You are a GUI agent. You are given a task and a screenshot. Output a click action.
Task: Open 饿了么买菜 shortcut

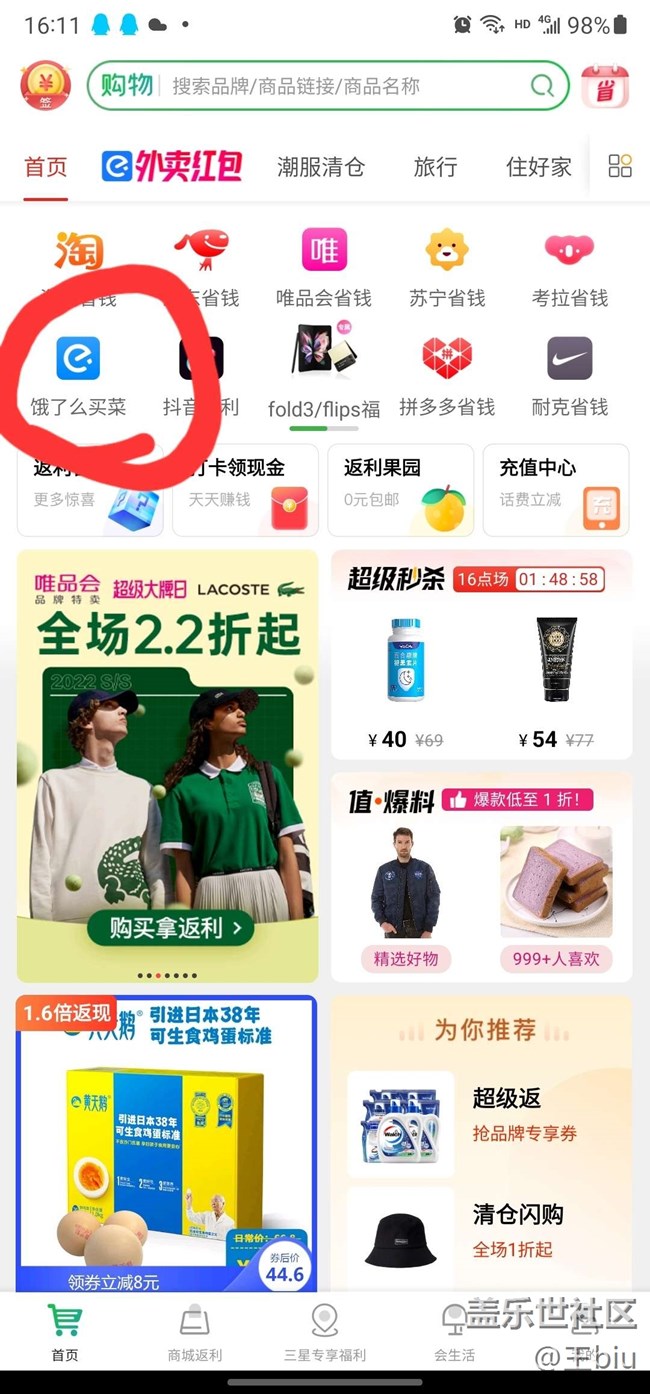coord(78,376)
